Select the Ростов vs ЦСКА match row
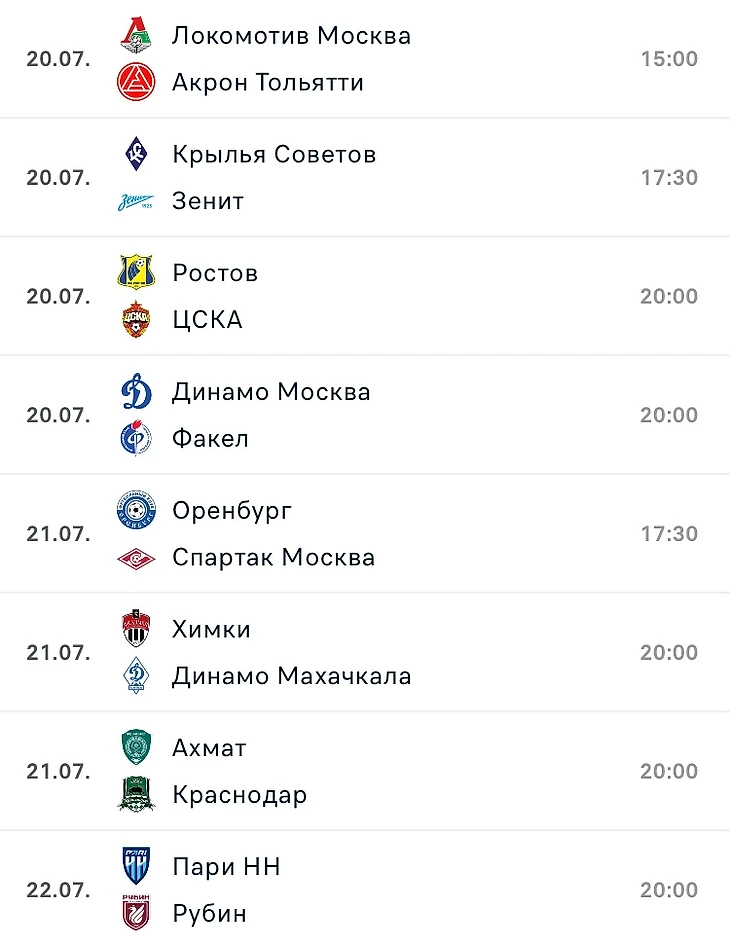 [365, 297]
